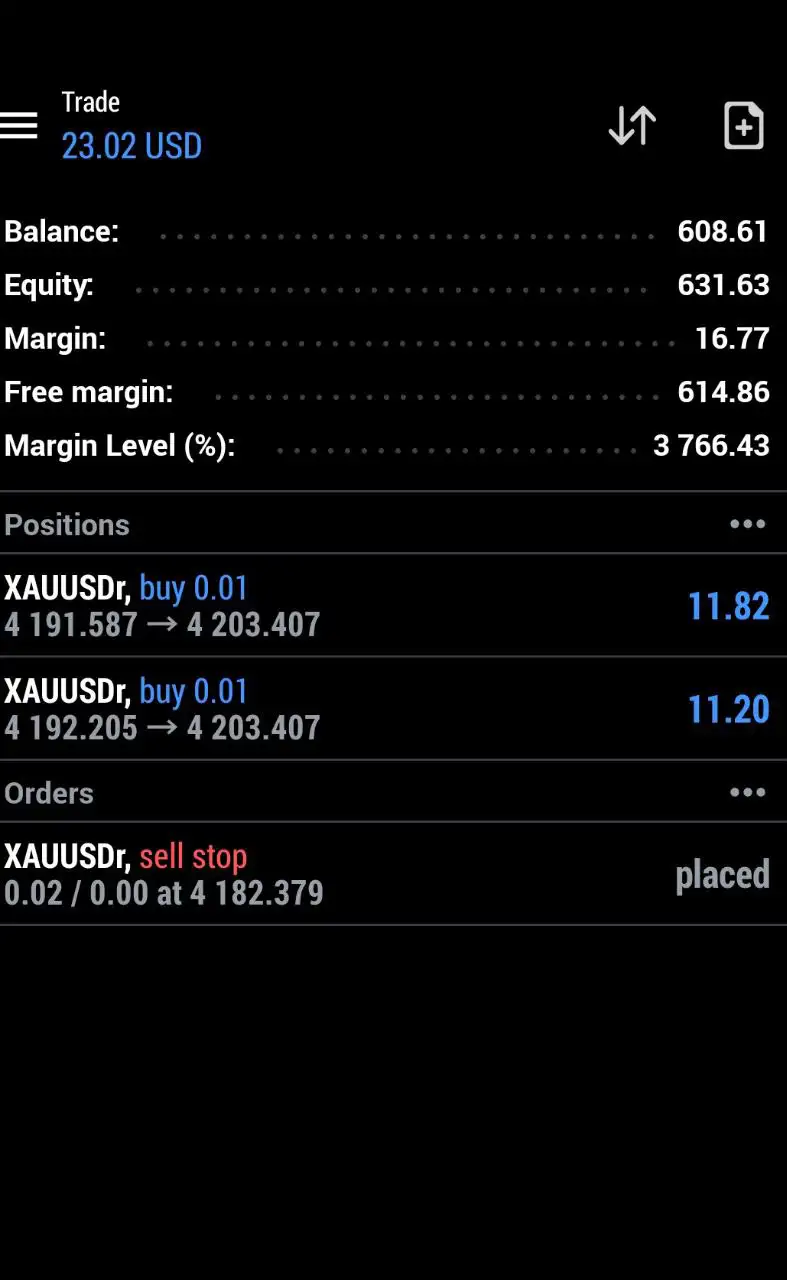This screenshot has height=1280, width=787.
Task: Select the XAUUSDr position with 11.82 profit
Action: point(393,606)
